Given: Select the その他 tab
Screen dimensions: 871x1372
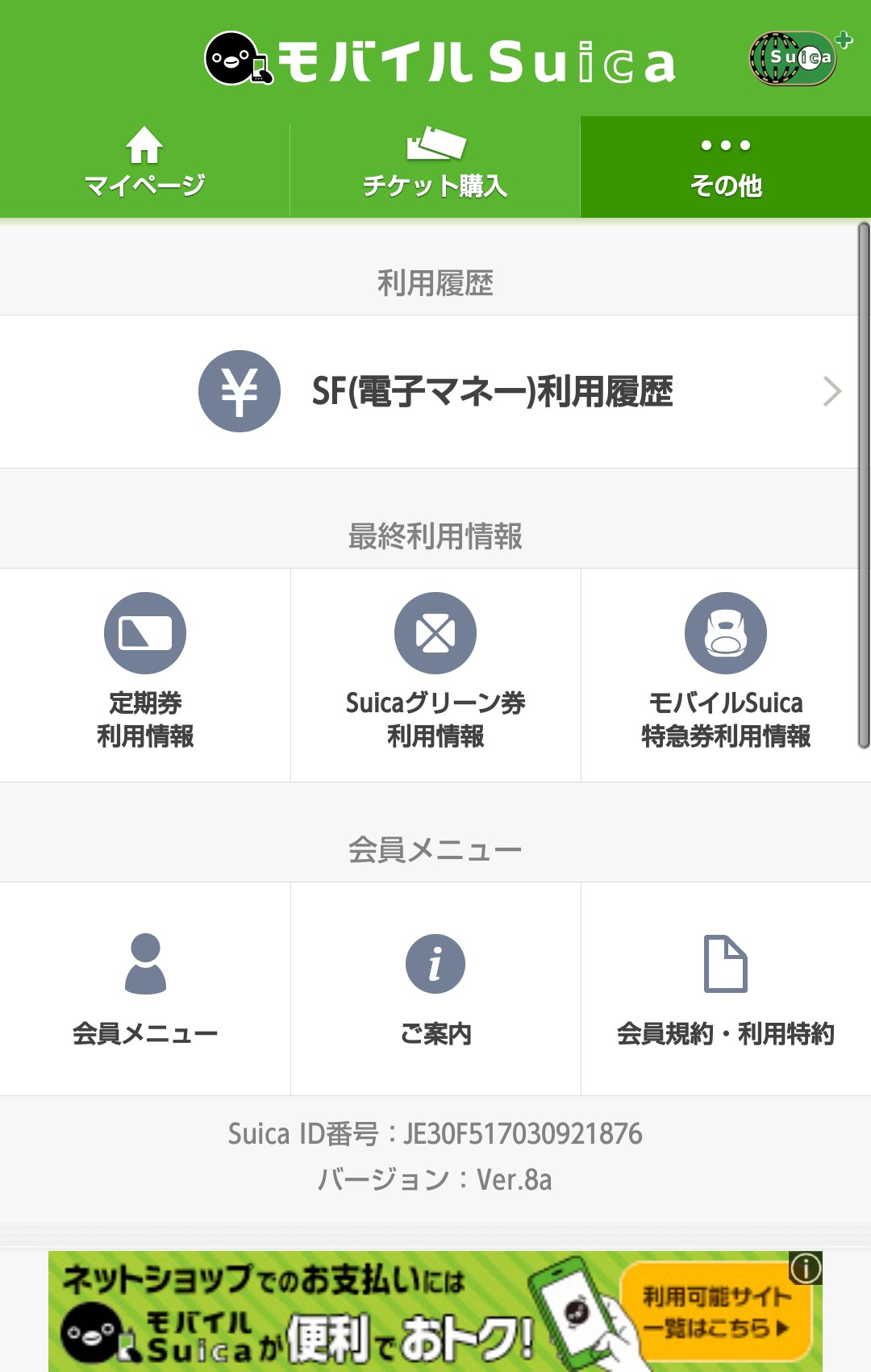Looking at the screenshot, I should pyautogui.click(x=725, y=166).
